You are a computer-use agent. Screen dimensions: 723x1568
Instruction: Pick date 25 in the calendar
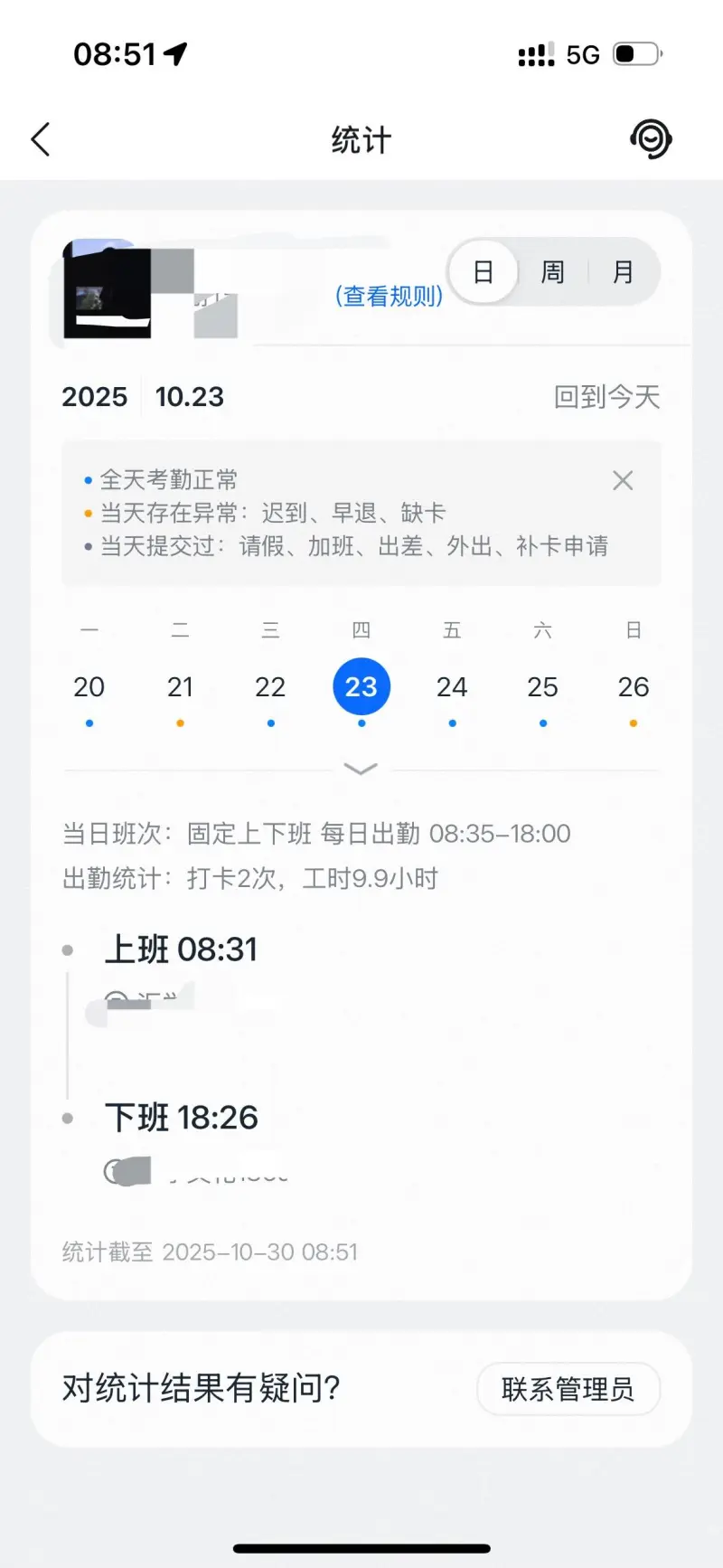(x=542, y=687)
